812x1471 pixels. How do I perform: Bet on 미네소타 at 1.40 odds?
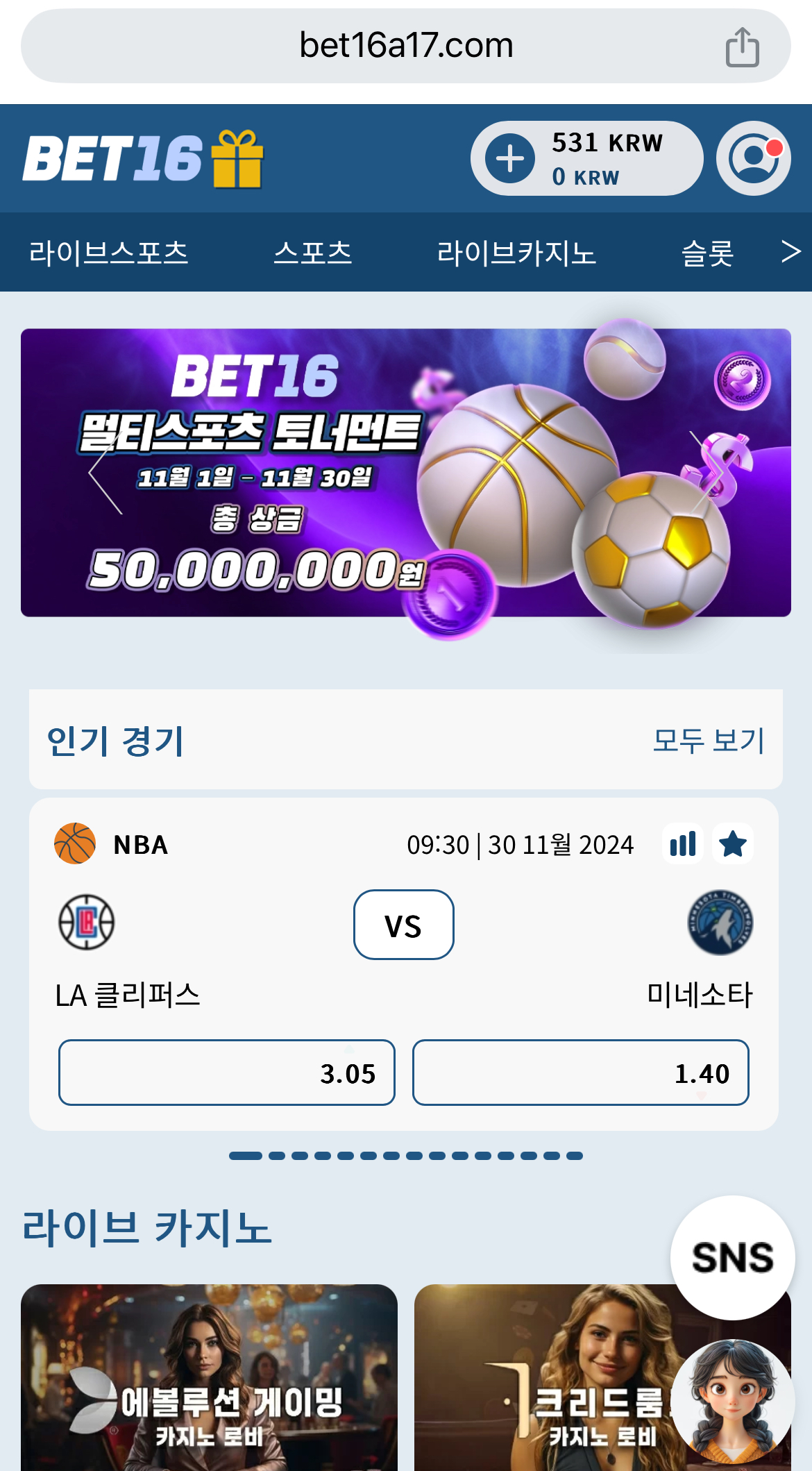point(581,1073)
